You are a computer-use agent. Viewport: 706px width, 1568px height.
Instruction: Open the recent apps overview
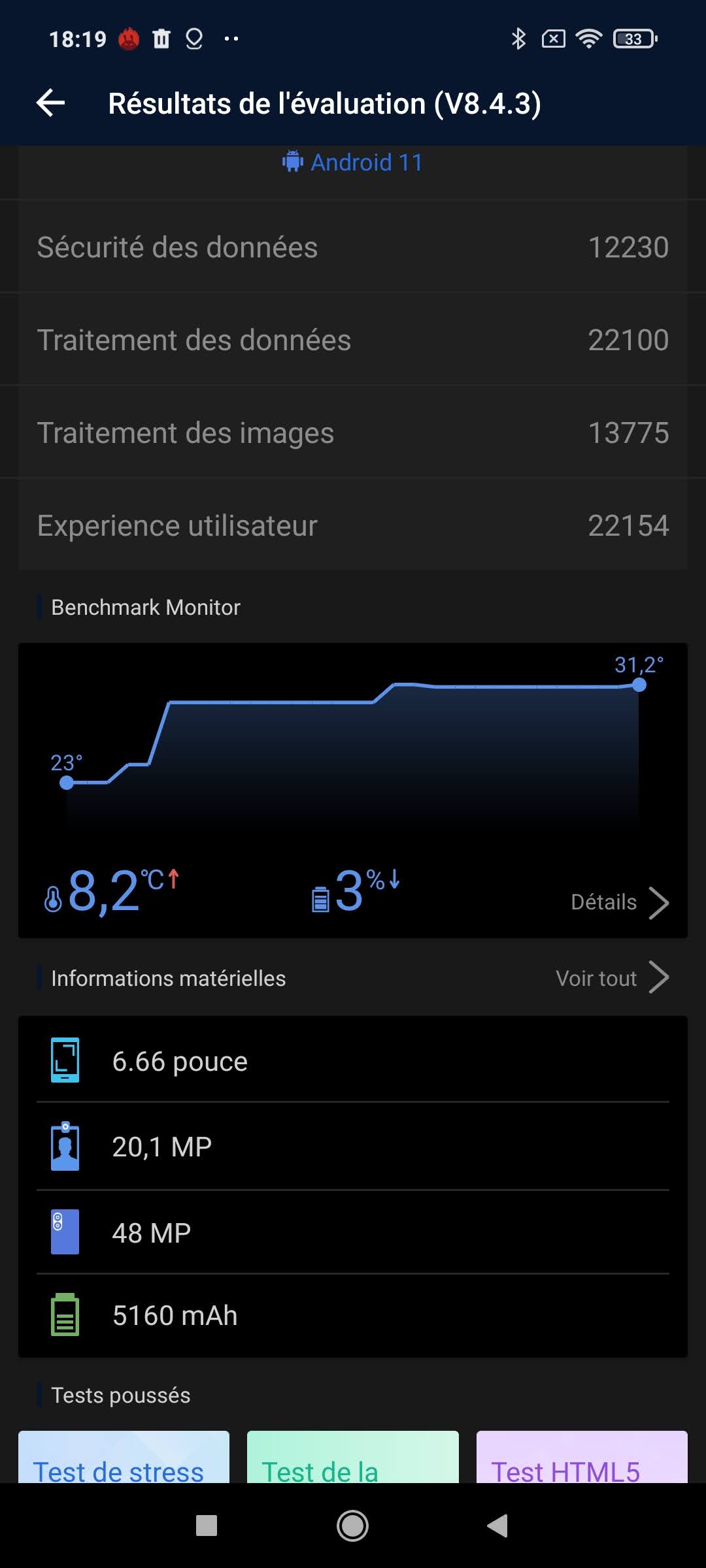[207, 1526]
